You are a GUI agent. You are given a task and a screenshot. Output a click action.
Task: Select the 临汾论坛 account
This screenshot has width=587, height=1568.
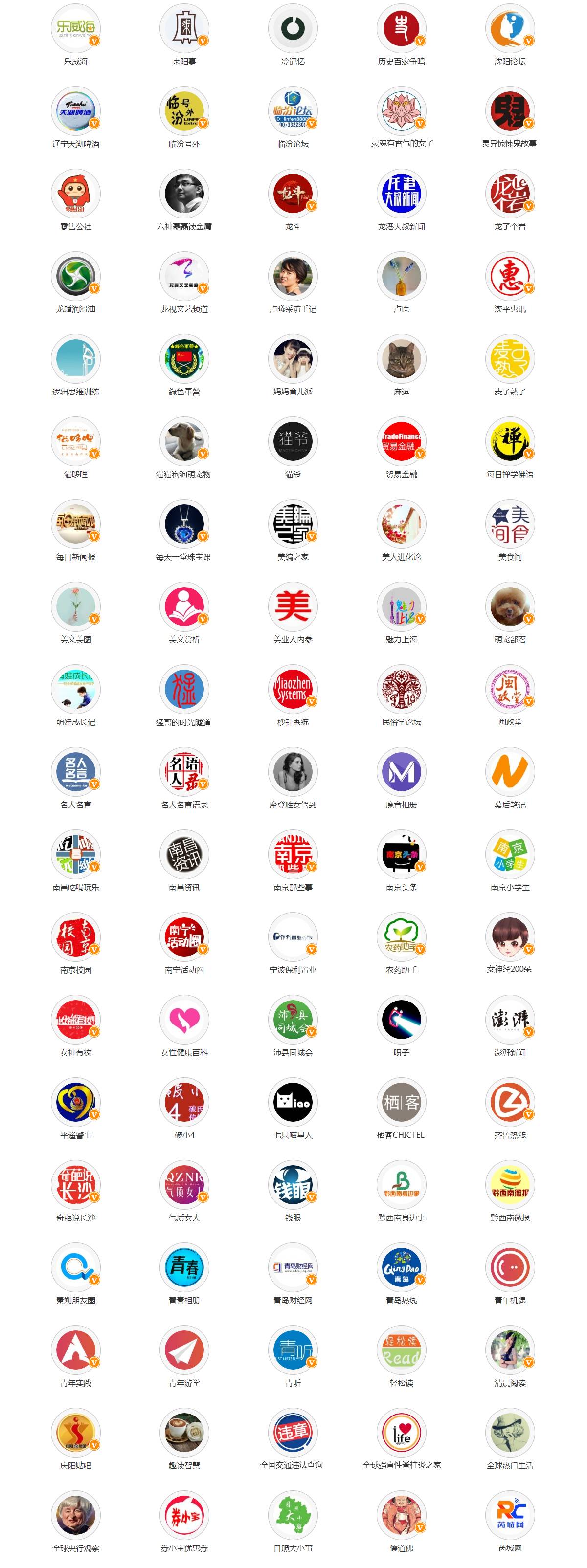click(293, 111)
